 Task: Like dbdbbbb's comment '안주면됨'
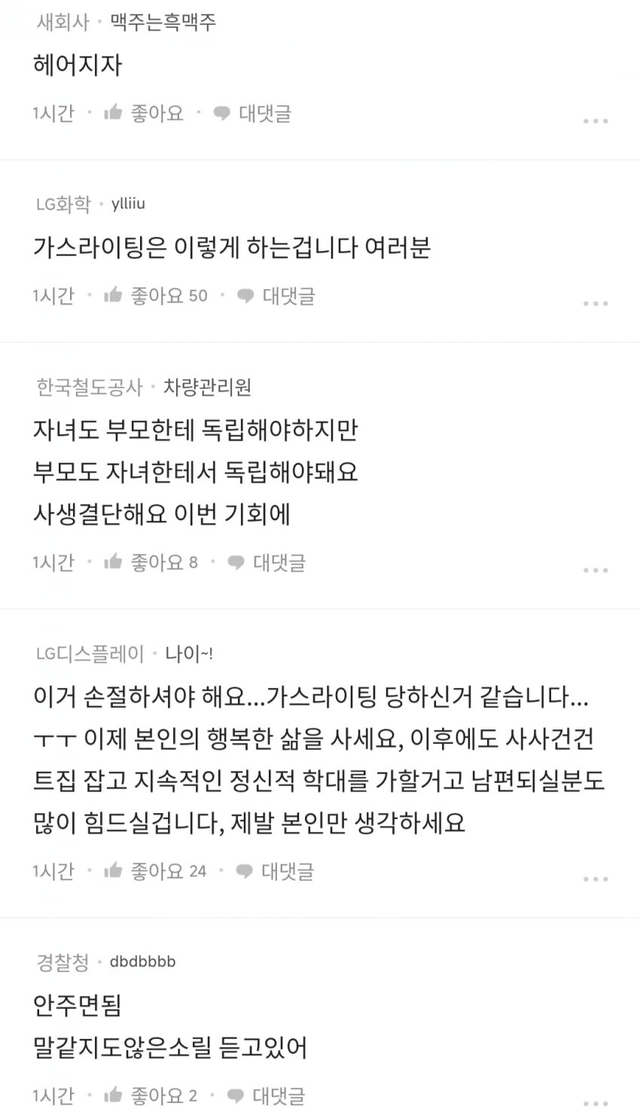tap(145, 1095)
